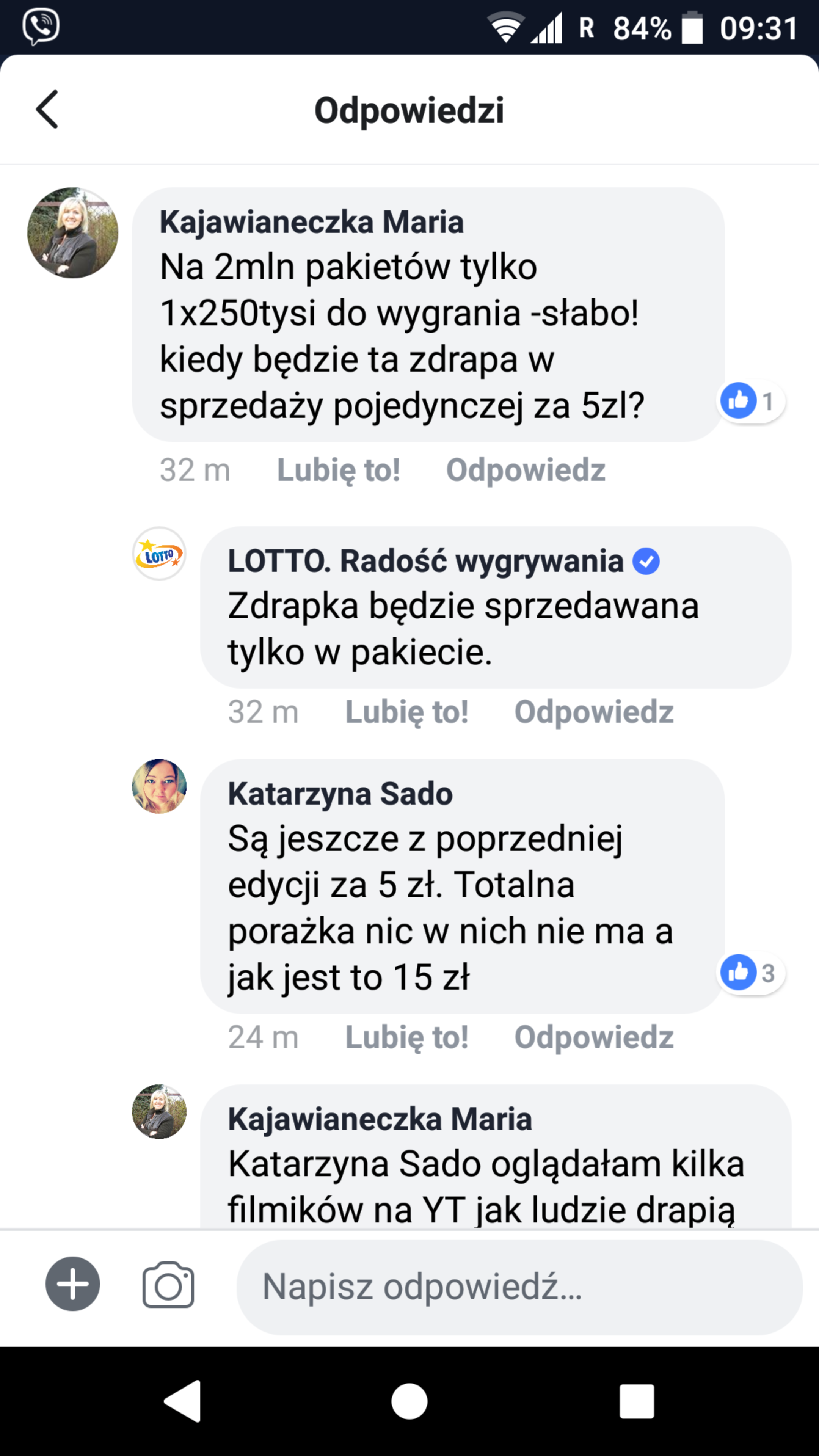The width and height of the screenshot is (819, 1456).
Task: Focus the Napisz odpowiedź field
Action: coord(519,1287)
